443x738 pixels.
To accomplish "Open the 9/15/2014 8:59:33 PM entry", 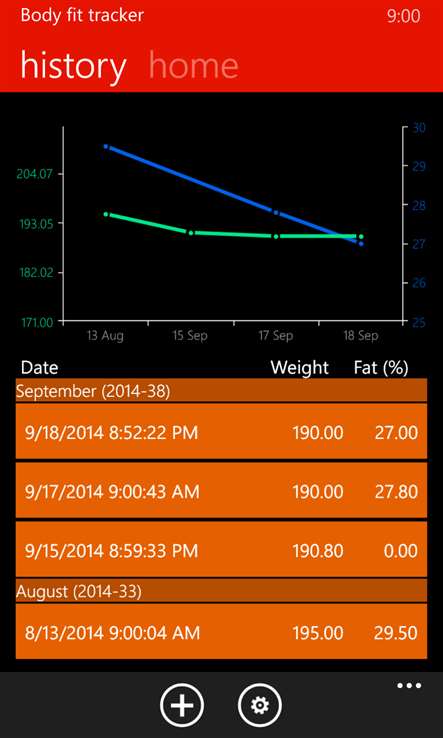I will [x=221, y=549].
